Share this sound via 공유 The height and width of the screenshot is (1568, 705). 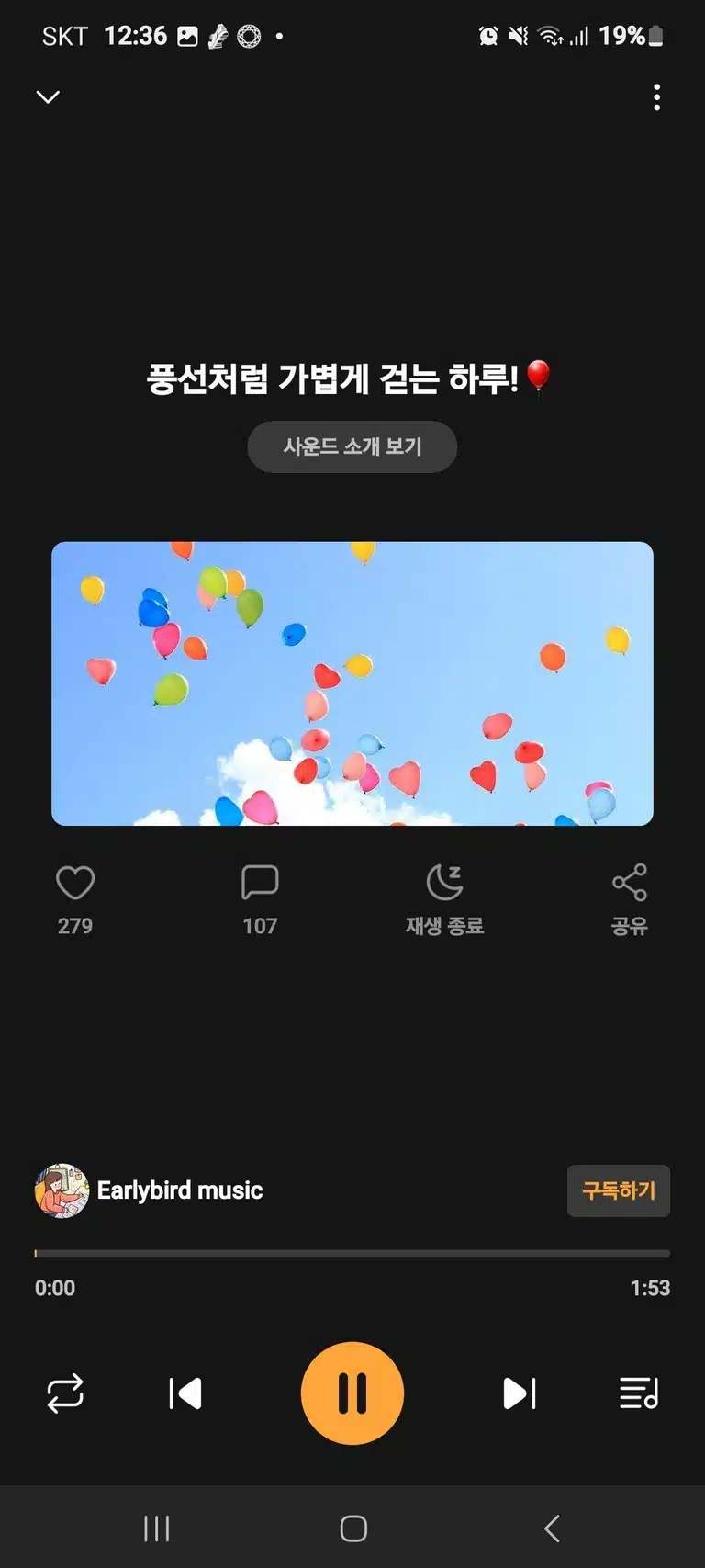click(x=630, y=899)
